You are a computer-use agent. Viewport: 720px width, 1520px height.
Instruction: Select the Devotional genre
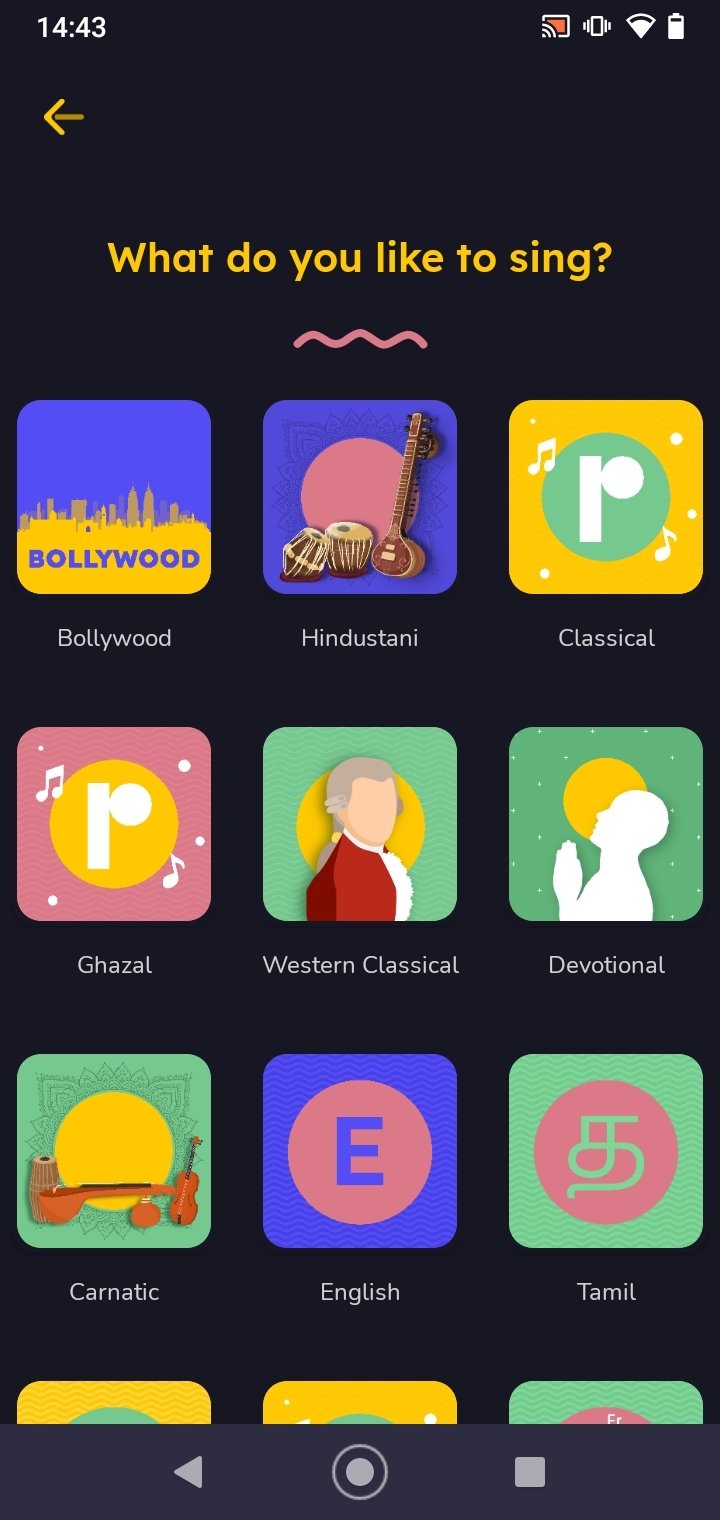tap(606, 824)
